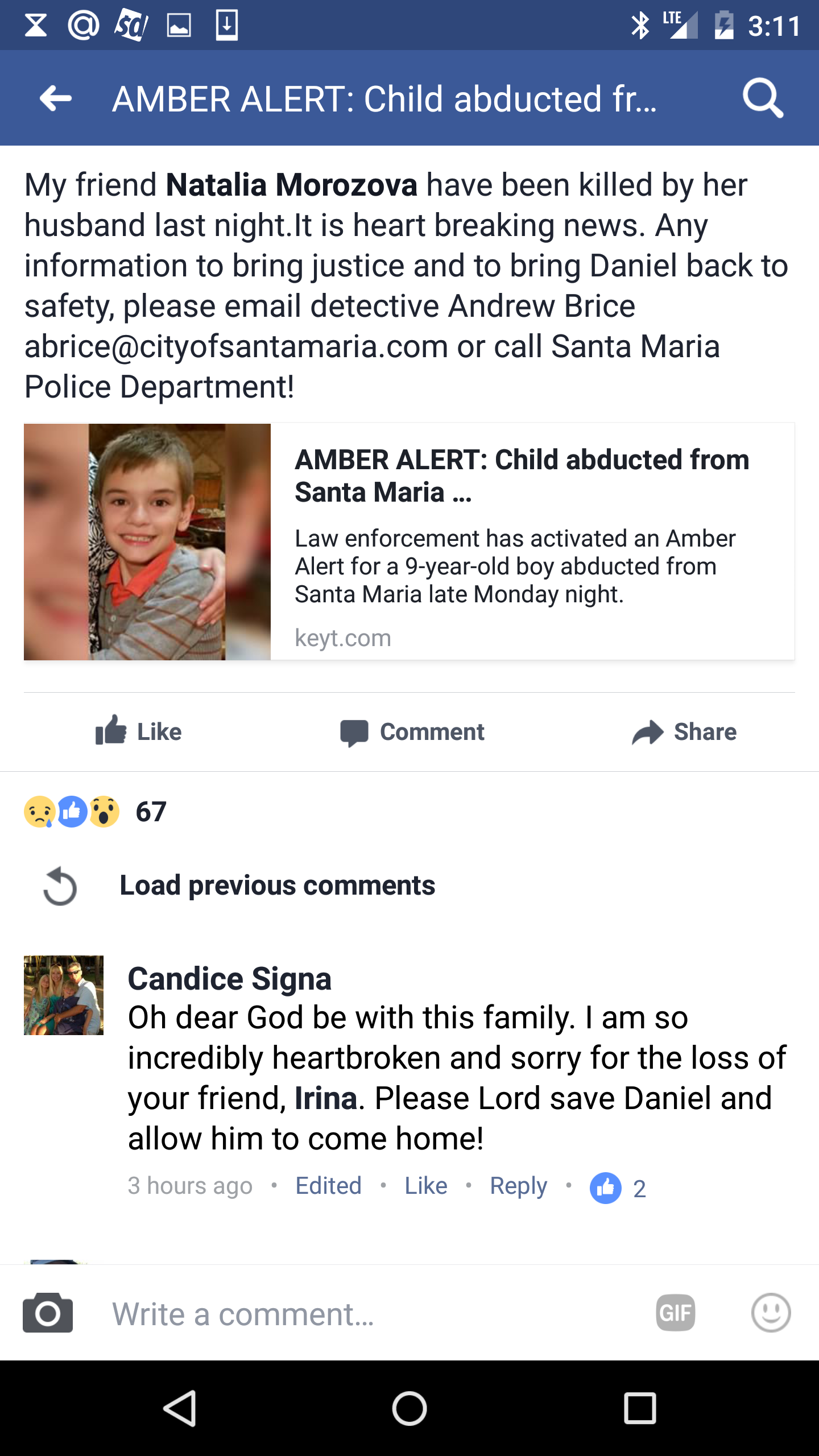This screenshot has width=819, height=1456.
Task: Open the emoji sticker picker
Action: pos(771,1313)
